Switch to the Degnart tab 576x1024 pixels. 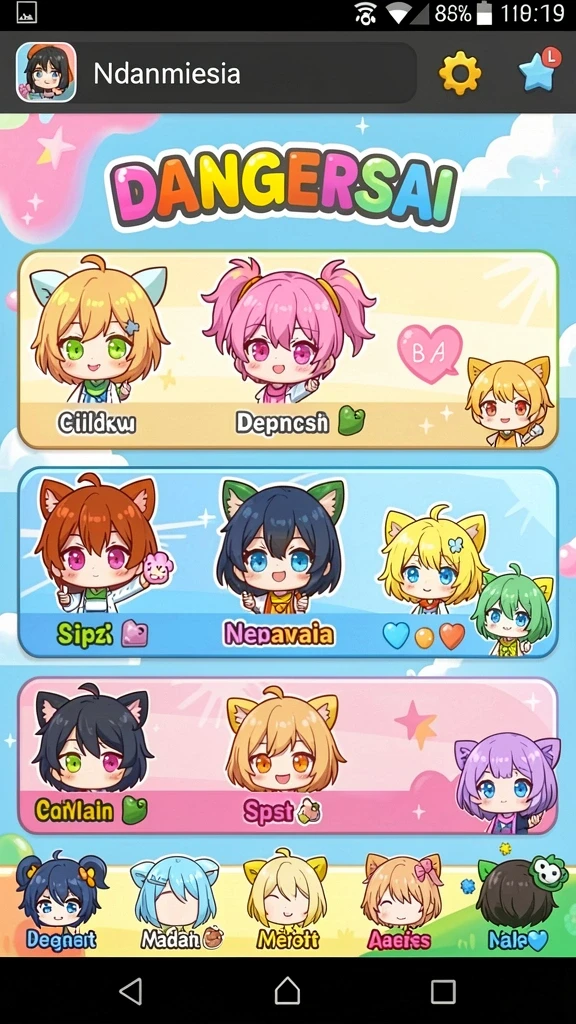click(61, 901)
